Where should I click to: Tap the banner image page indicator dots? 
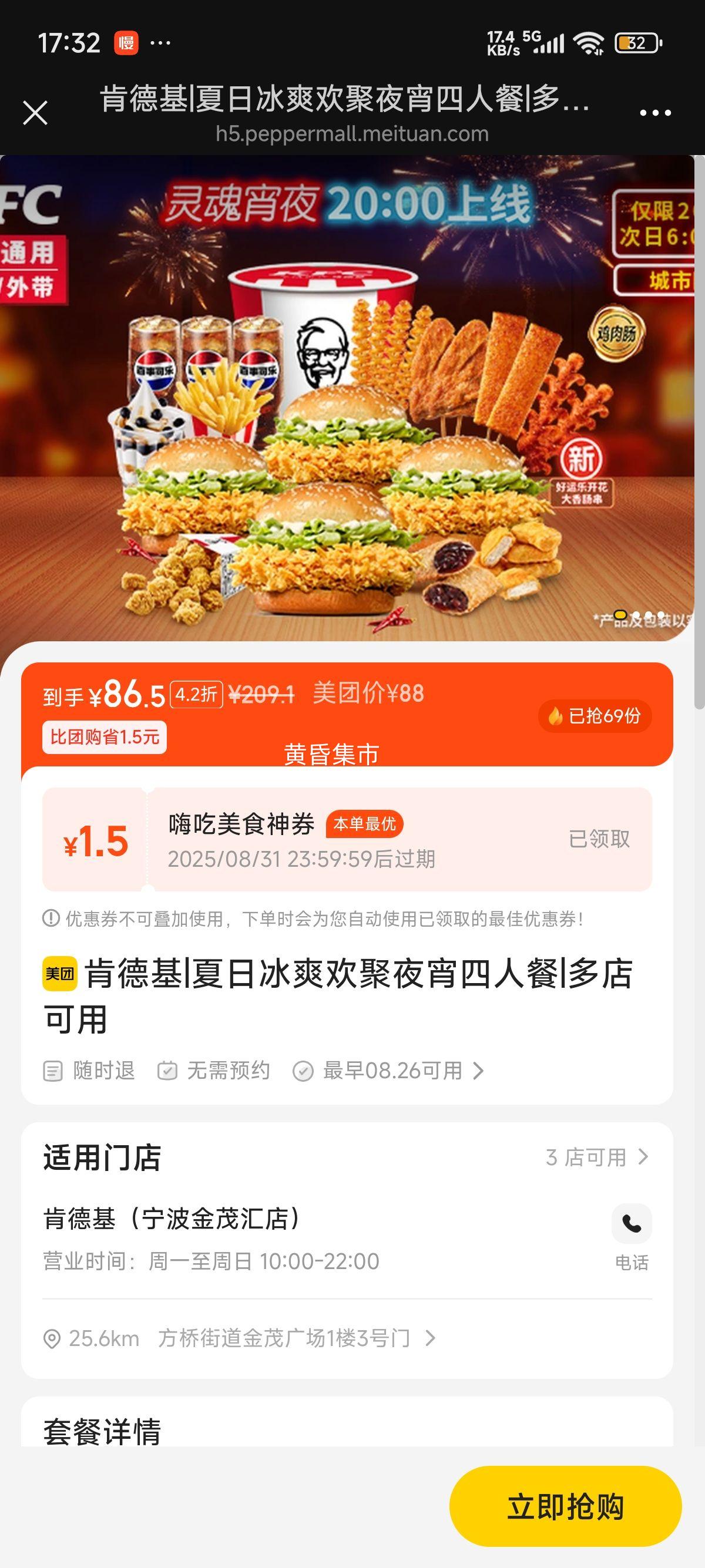coord(639,615)
